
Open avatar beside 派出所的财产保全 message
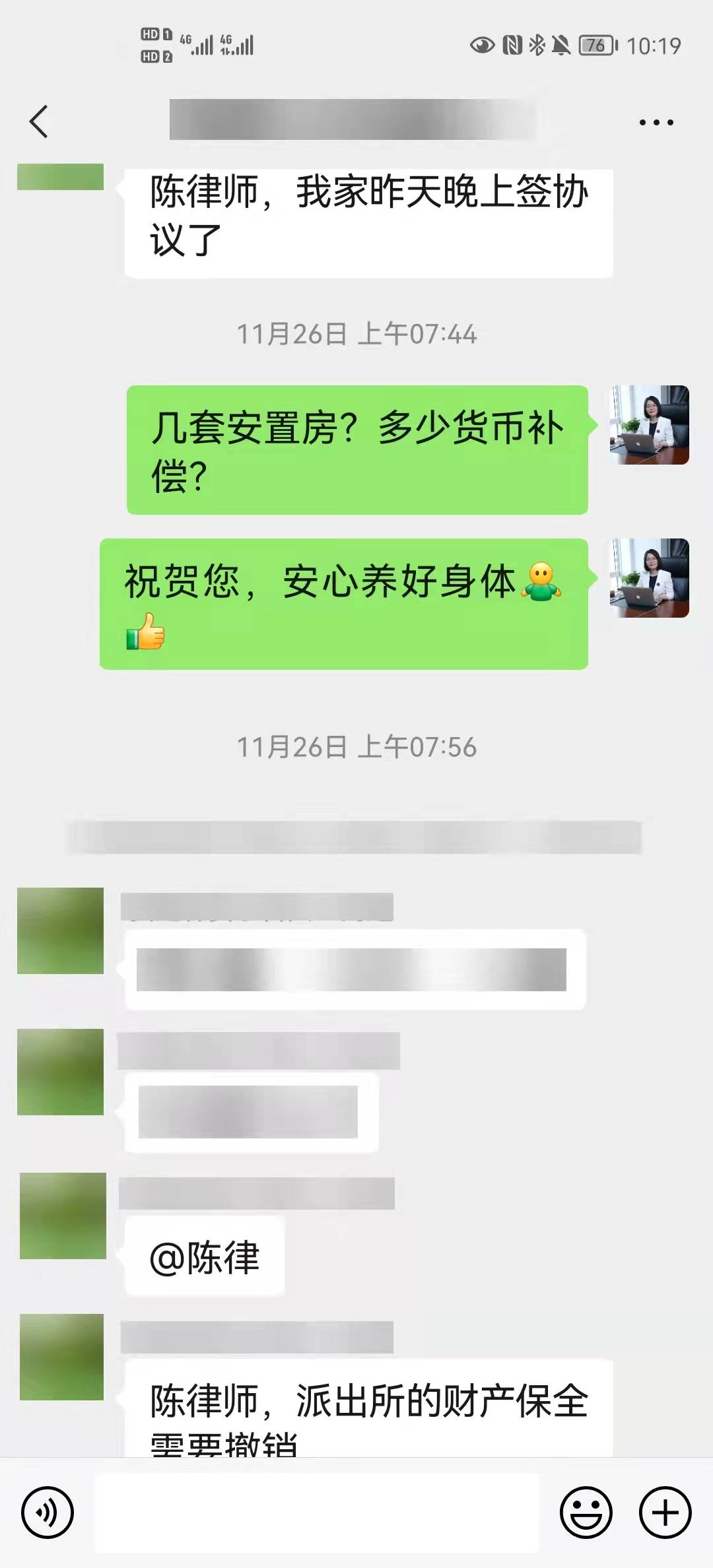coord(61,1357)
